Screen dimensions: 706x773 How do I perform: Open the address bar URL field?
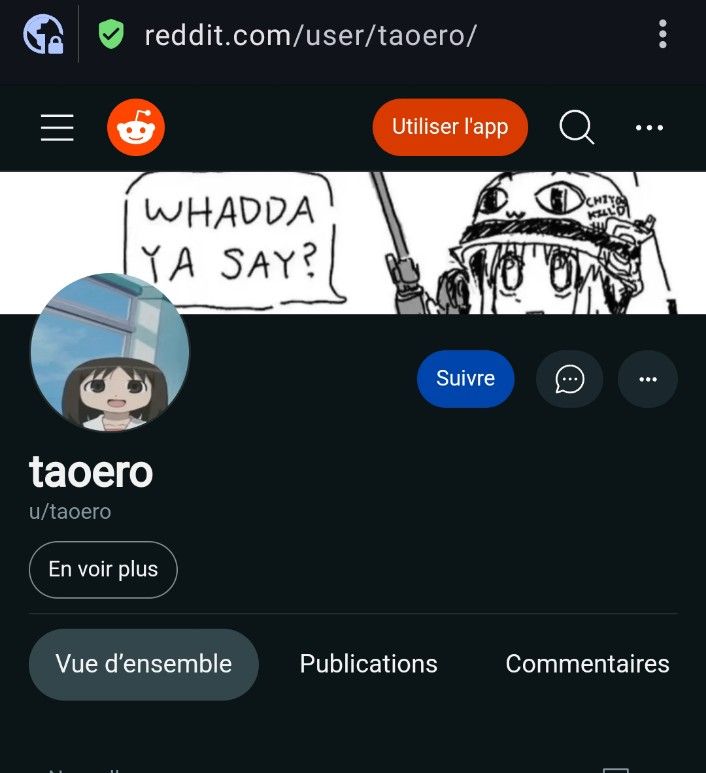[310, 36]
